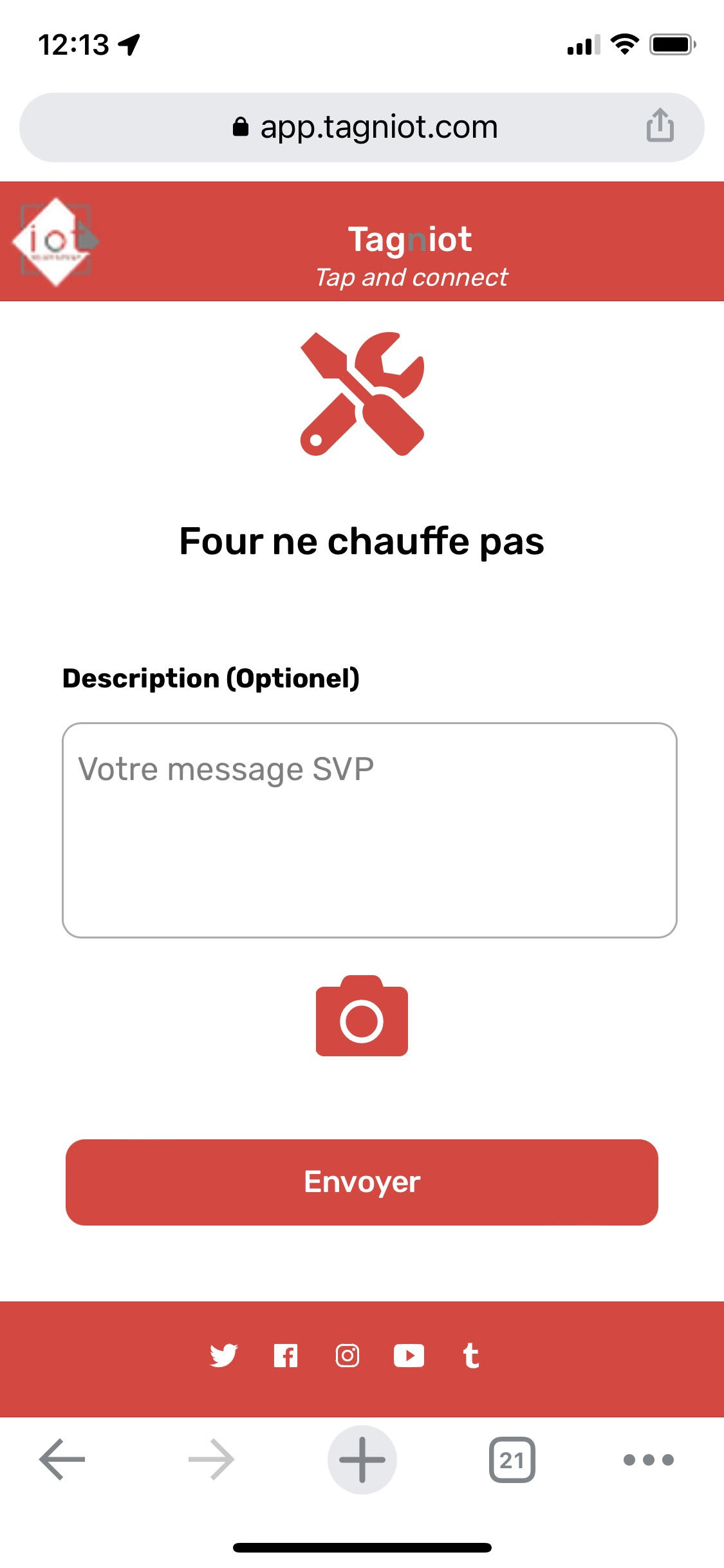Visit the Facebook page from the footer
This screenshot has width=724, height=1568.
[x=286, y=1356]
